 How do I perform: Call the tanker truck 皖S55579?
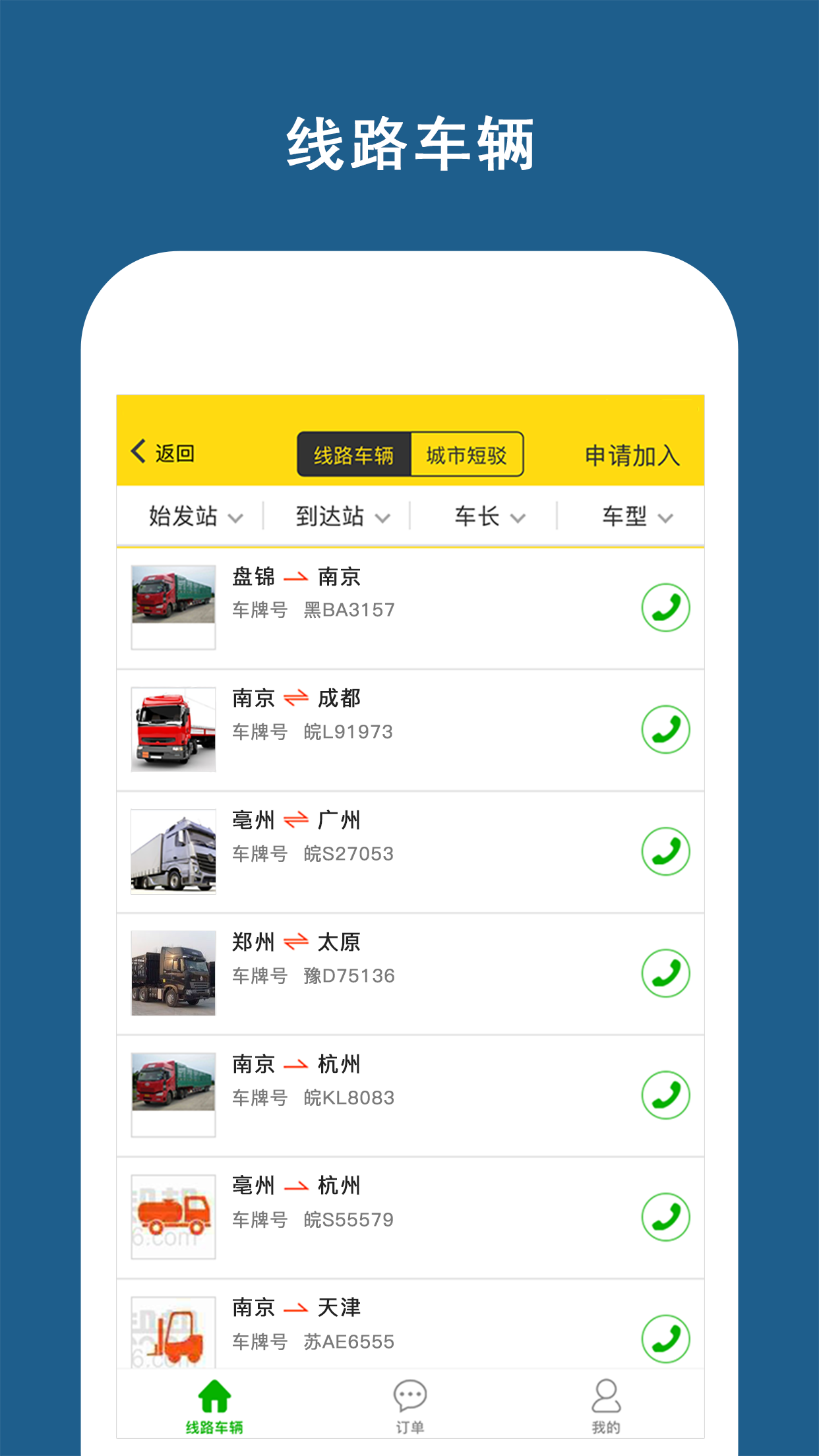(x=667, y=1218)
